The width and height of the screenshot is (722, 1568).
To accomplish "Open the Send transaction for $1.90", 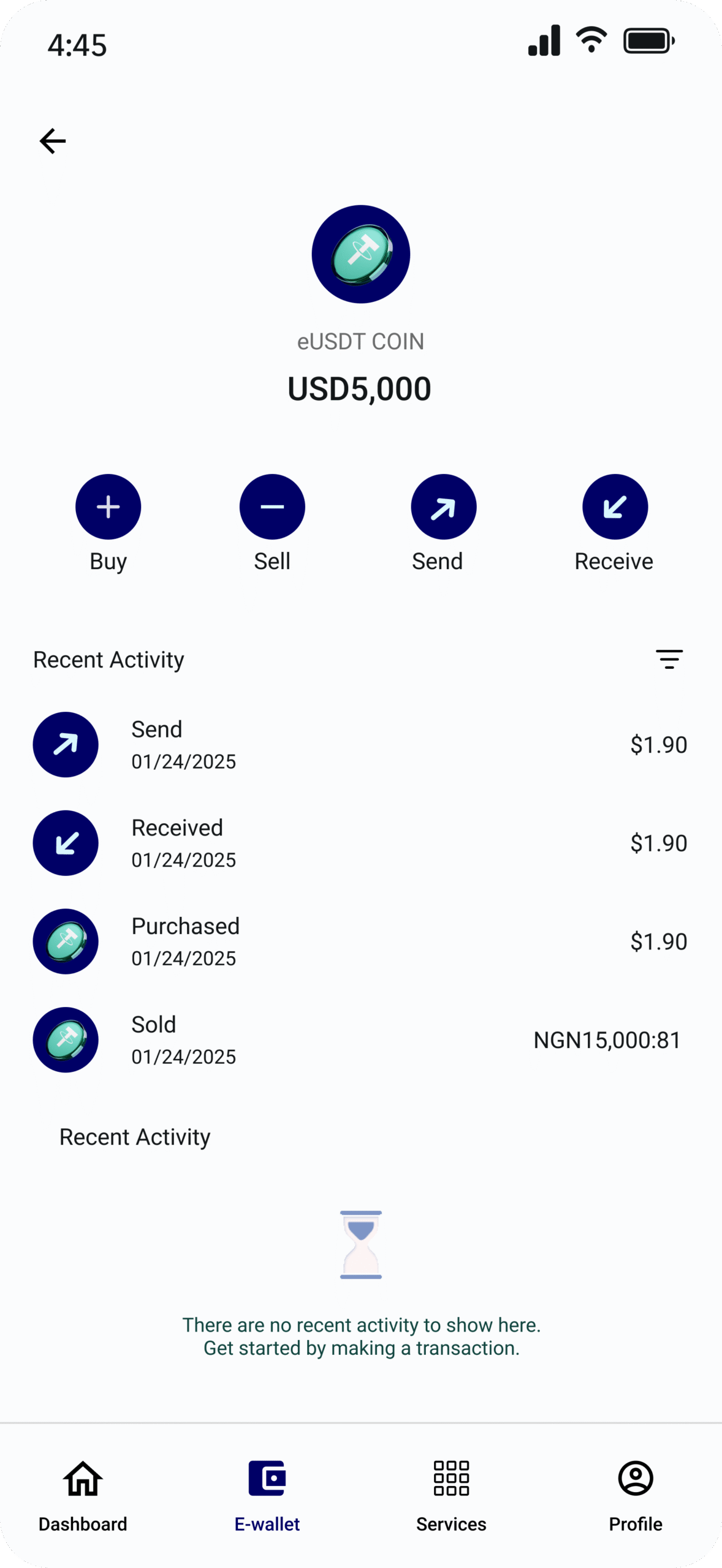I will tap(360, 745).
